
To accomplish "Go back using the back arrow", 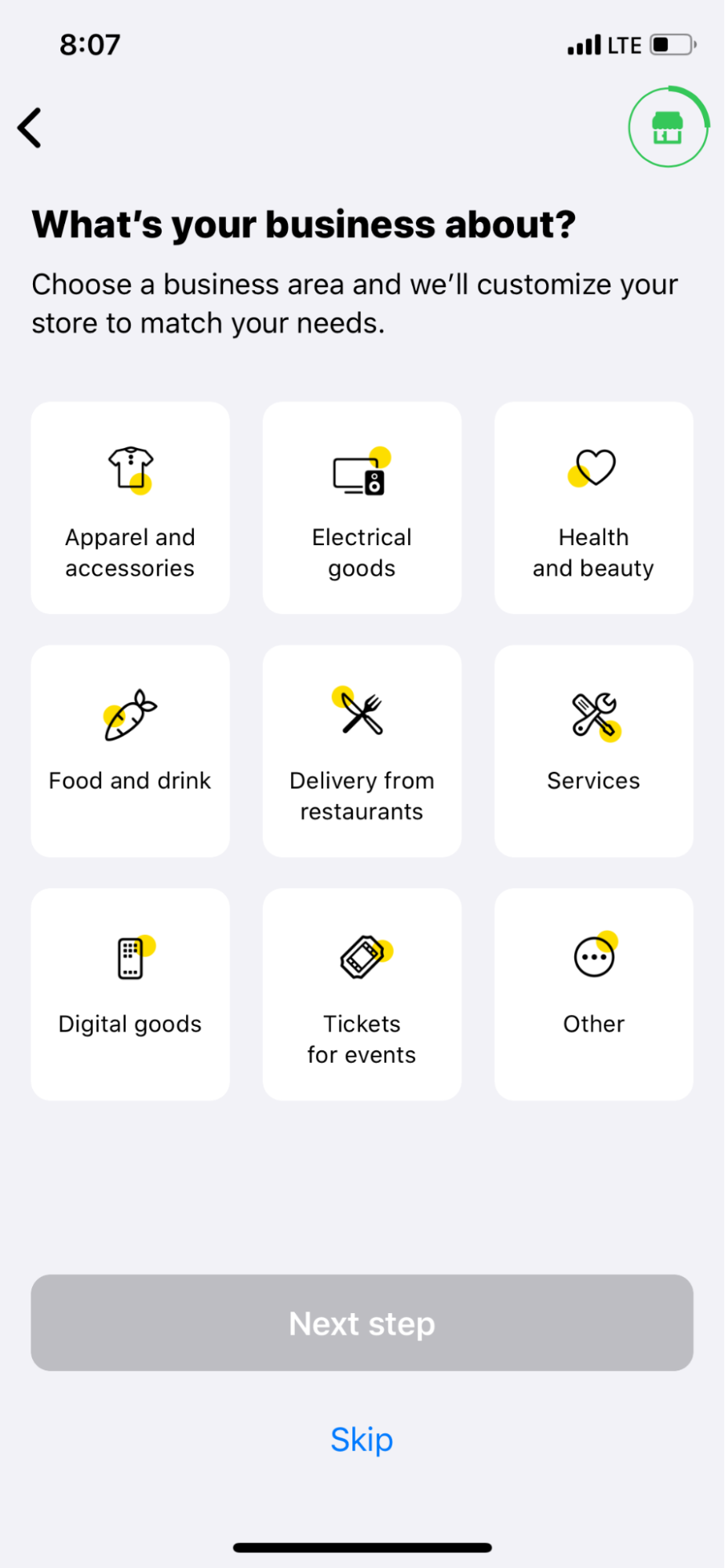I will click(x=29, y=126).
